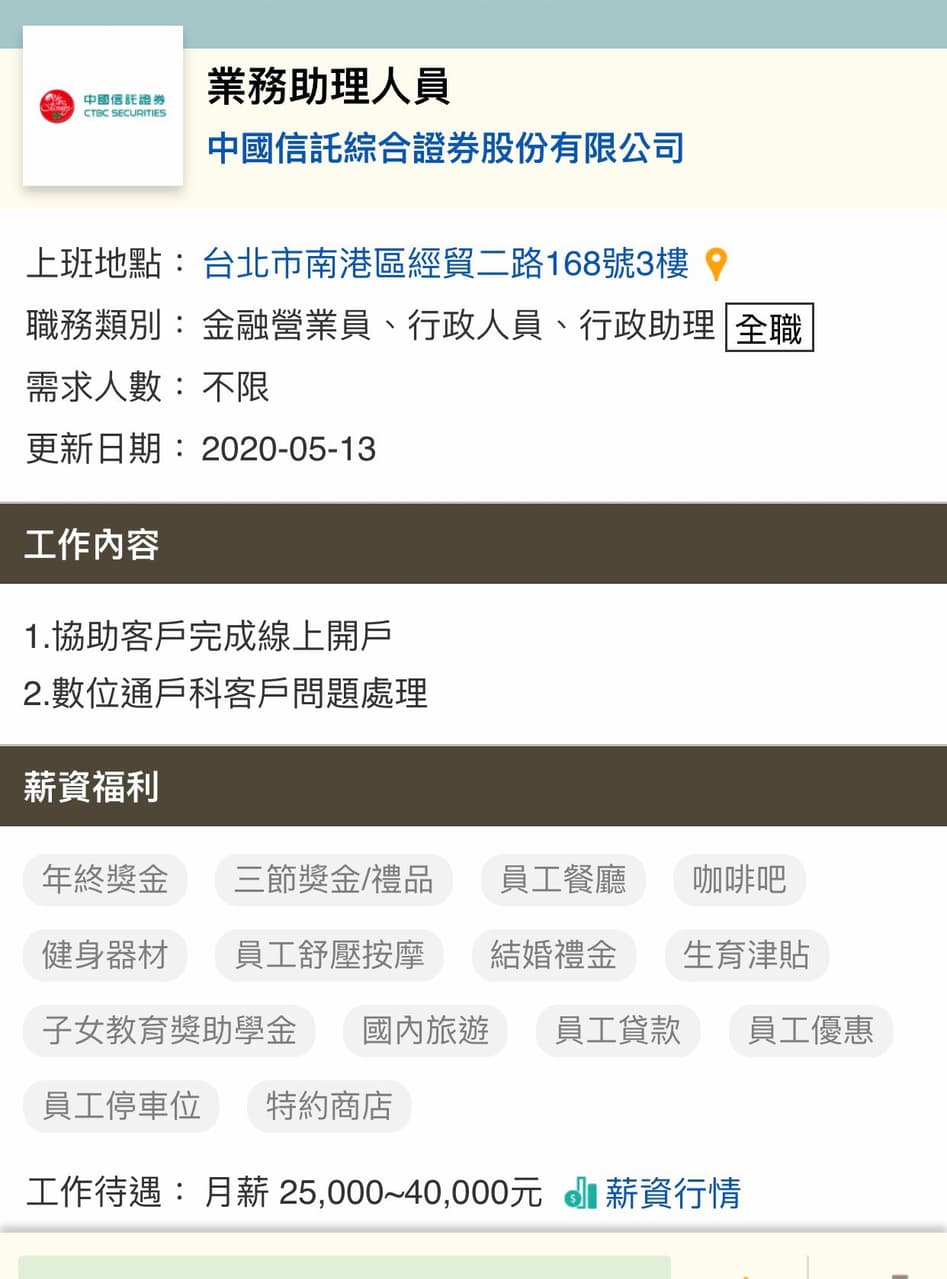This screenshot has height=1279, width=947.
Task: Select the 三節獎金/禮品 benefit tag
Action: [x=333, y=880]
